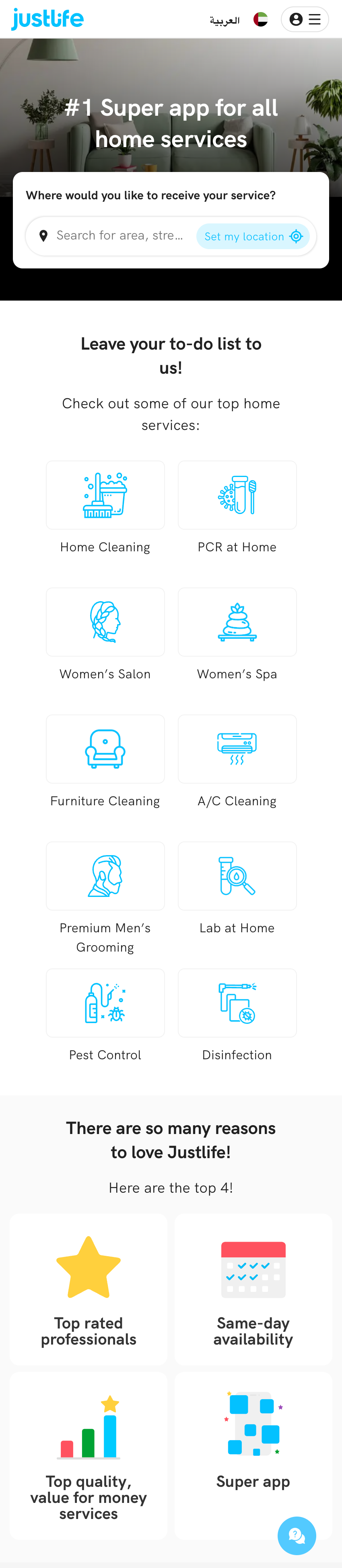342x1568 pixels.
Task: Tap the UAE flag country selector
Action: pyautogui.click(x=260, y=19)
